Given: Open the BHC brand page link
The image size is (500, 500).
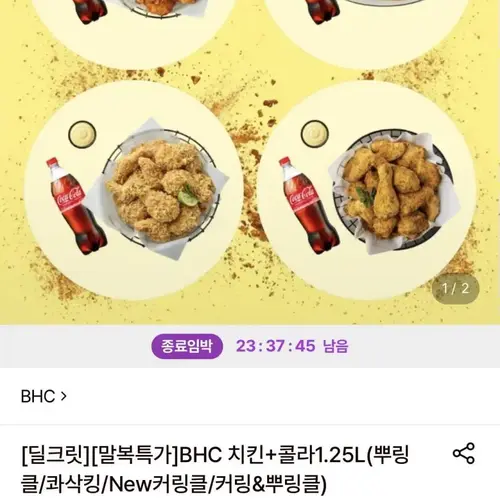Looking at the screenshot, I should point(44,397).
